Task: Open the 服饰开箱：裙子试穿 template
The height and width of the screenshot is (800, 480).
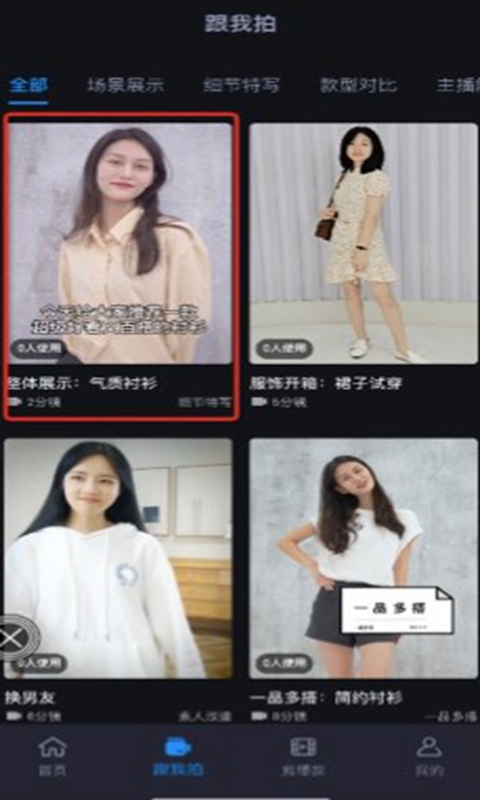Action: point(363,266)
